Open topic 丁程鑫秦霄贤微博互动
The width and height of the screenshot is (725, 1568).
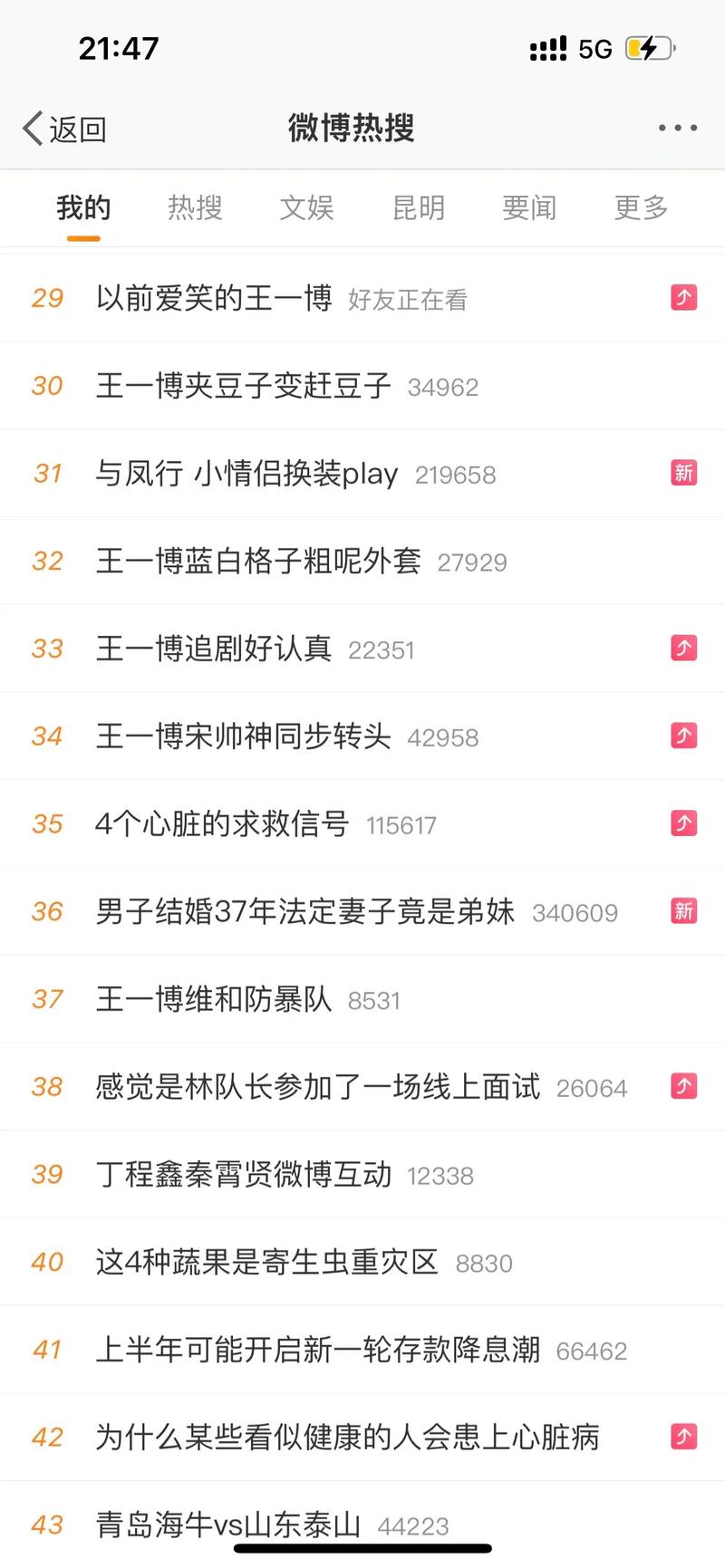pos(243,1175)
